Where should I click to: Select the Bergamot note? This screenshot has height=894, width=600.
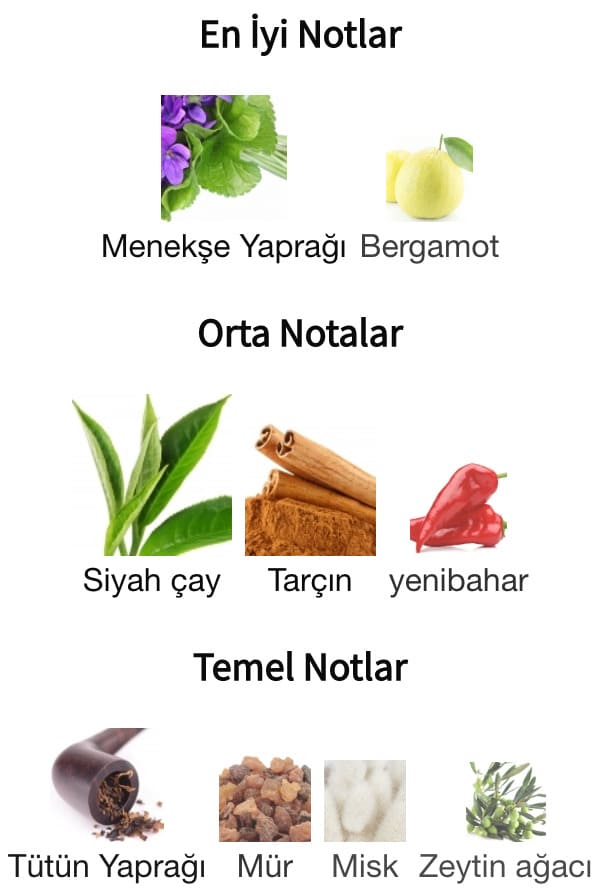coord(429,178)
